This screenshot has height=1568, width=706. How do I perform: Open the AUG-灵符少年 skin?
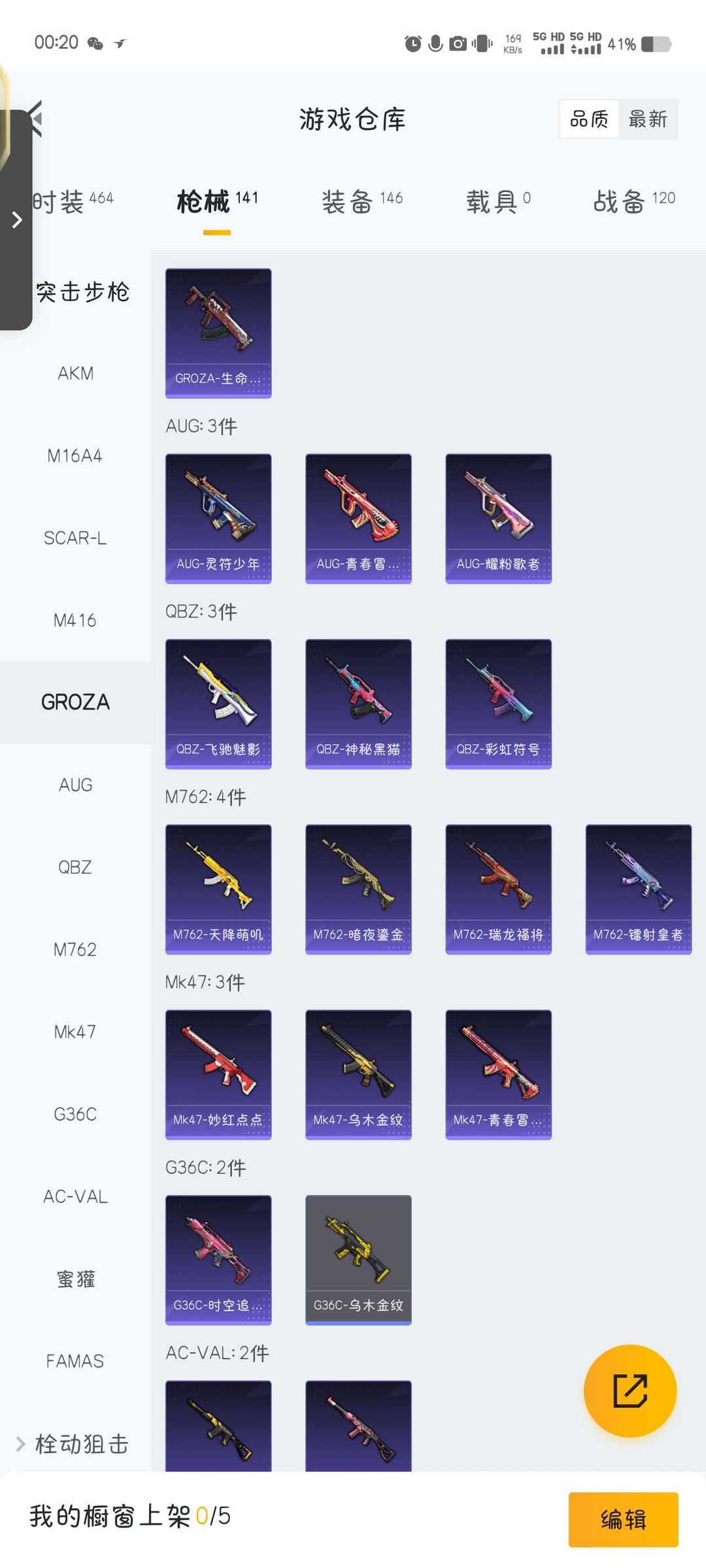[218, 519]
